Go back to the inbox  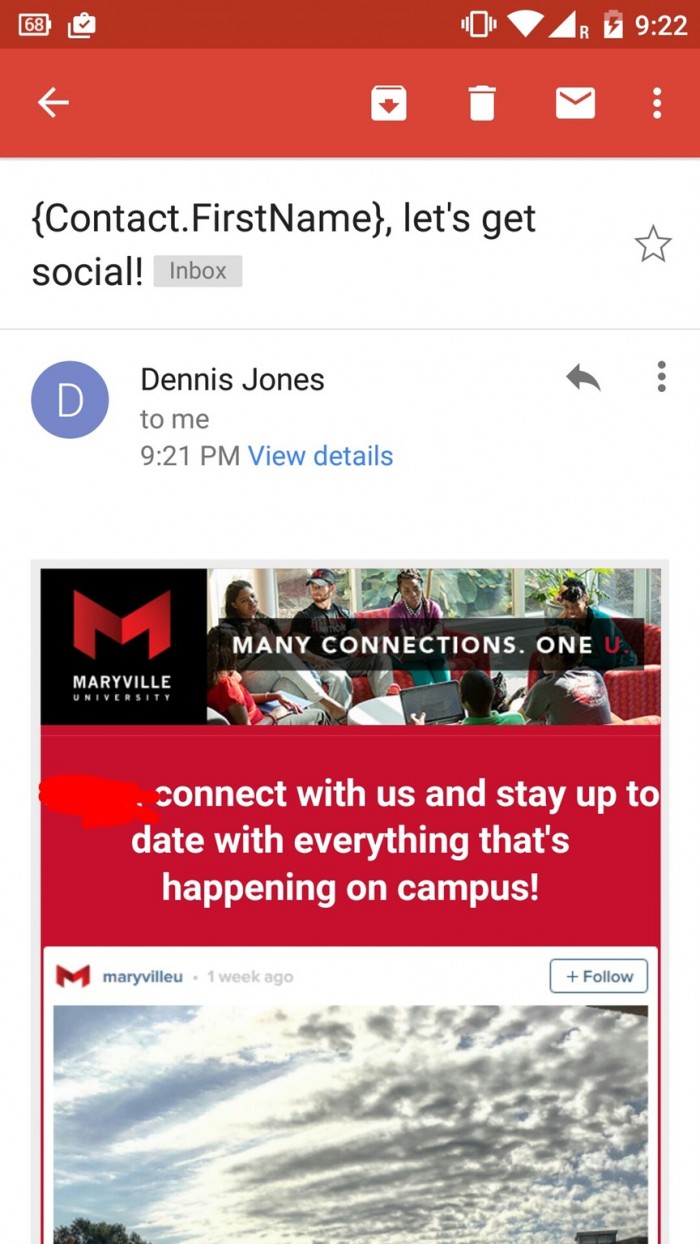click(53, 102)
